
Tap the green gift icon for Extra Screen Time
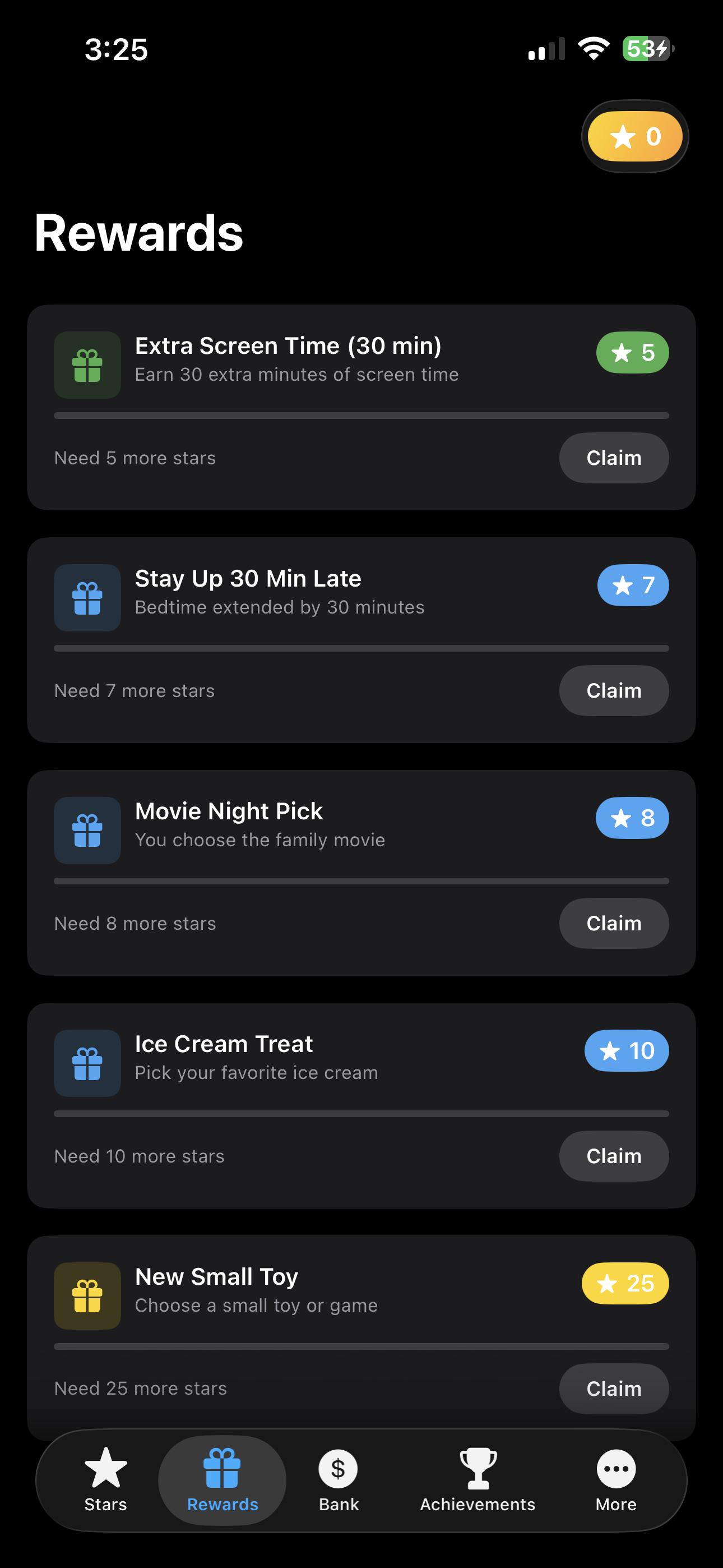[87, 364]
